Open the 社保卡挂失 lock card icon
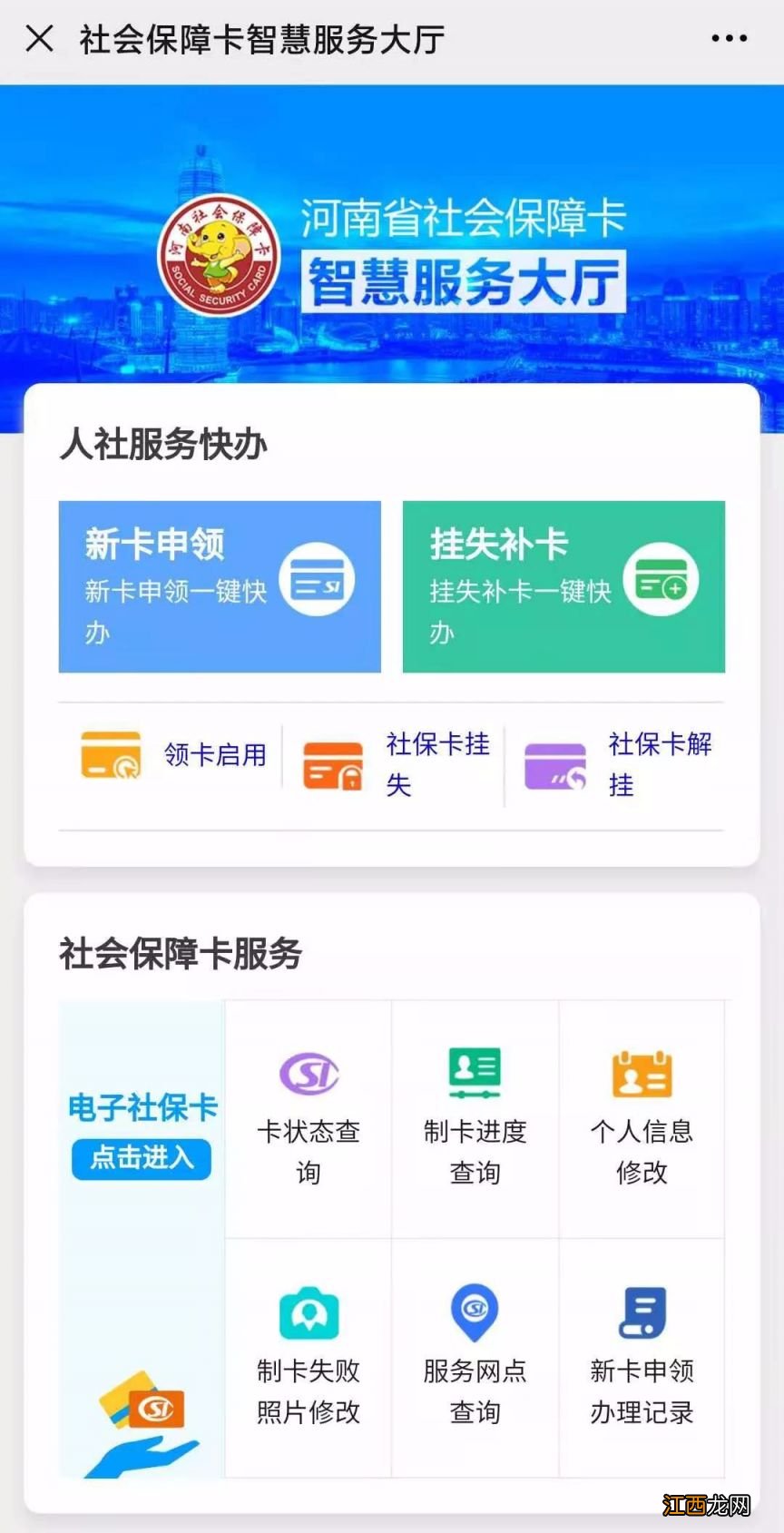The width and height of the screenshot is (784, 1533). [332, 765]
